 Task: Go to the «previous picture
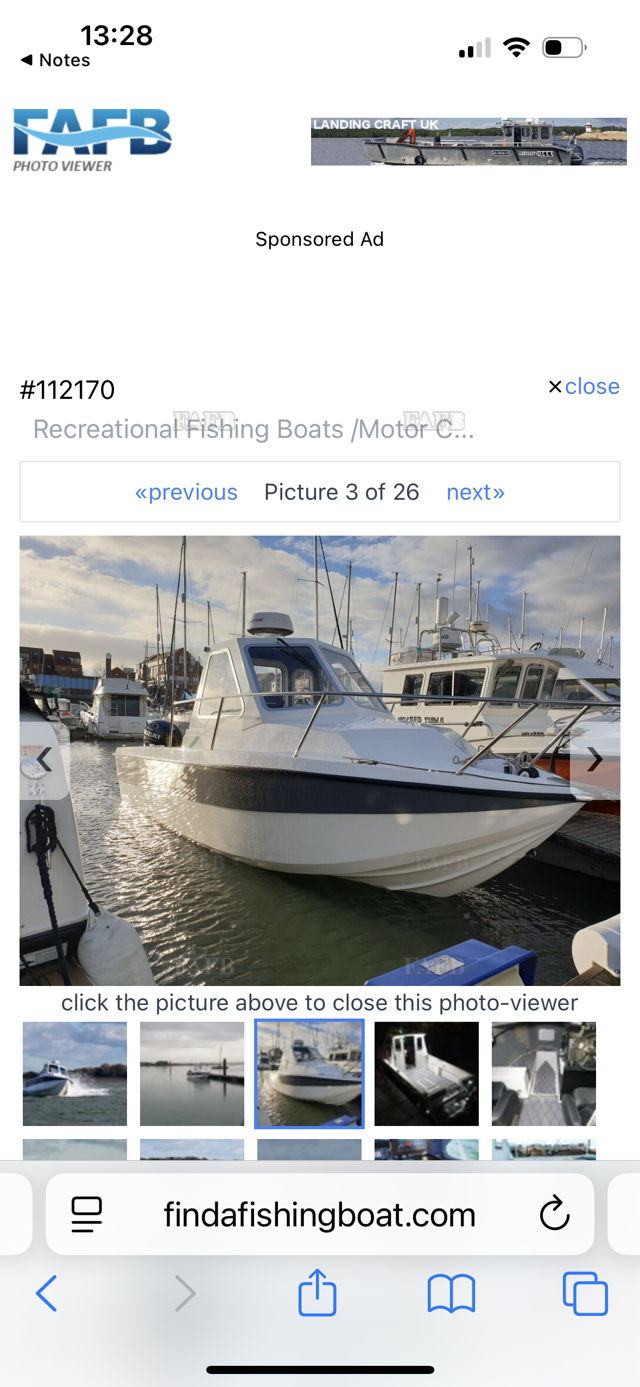[x=186, y=492]
